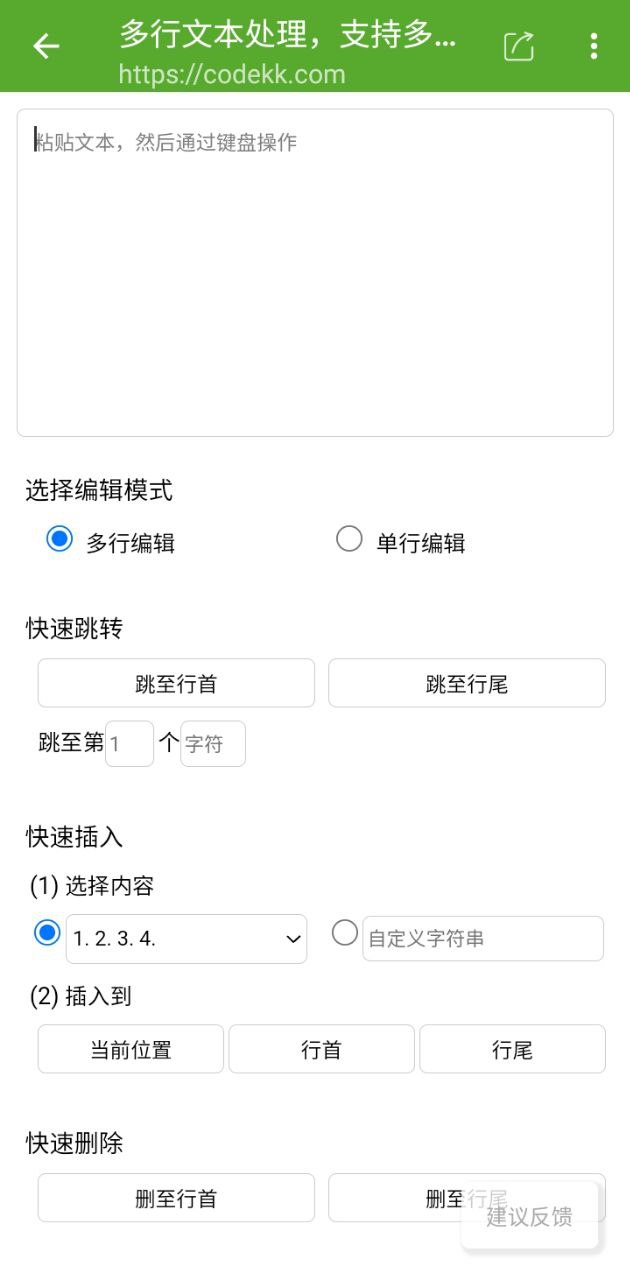Insert at 行首

[321, 1049]
